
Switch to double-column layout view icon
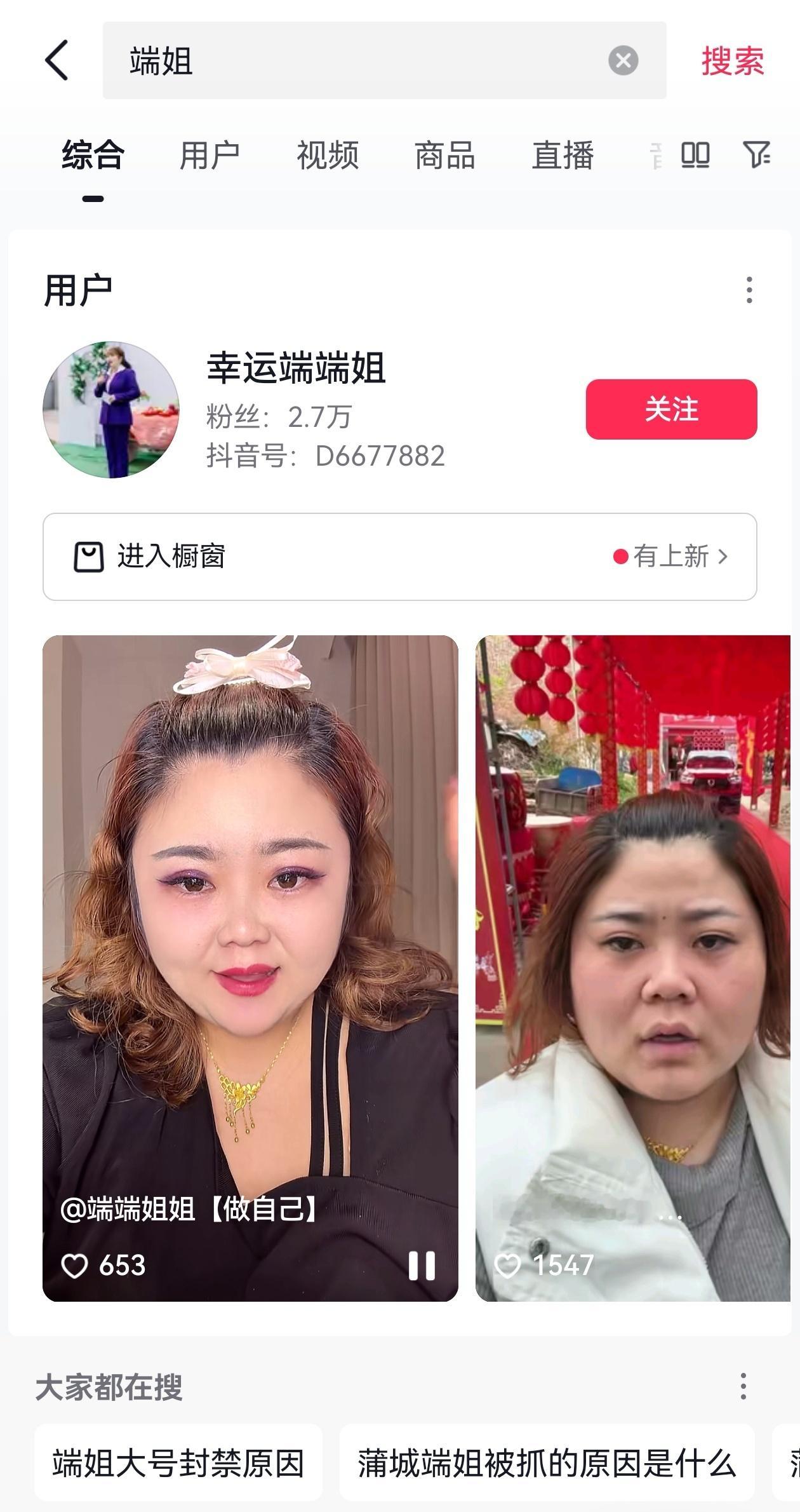point(697,154)
